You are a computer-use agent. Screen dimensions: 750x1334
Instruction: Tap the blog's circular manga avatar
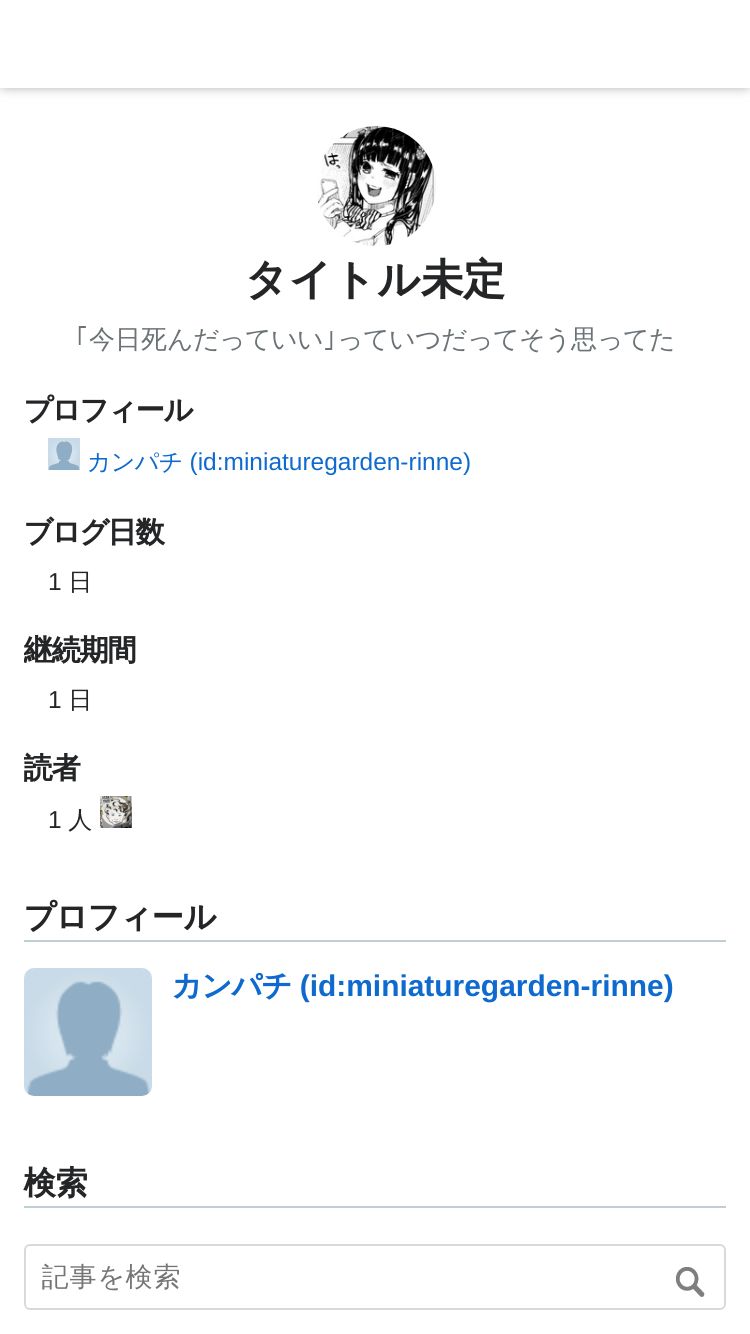click(375, 185)
